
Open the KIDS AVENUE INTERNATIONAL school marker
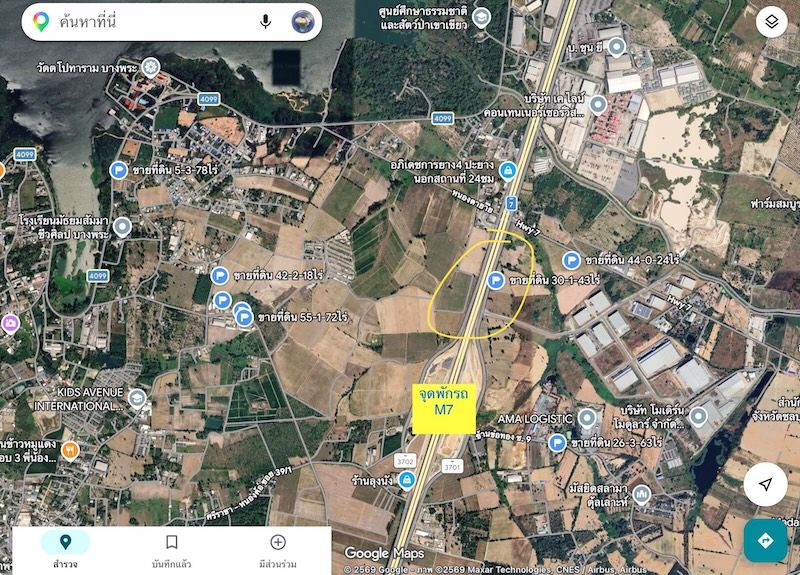click(x=137, y=399)
